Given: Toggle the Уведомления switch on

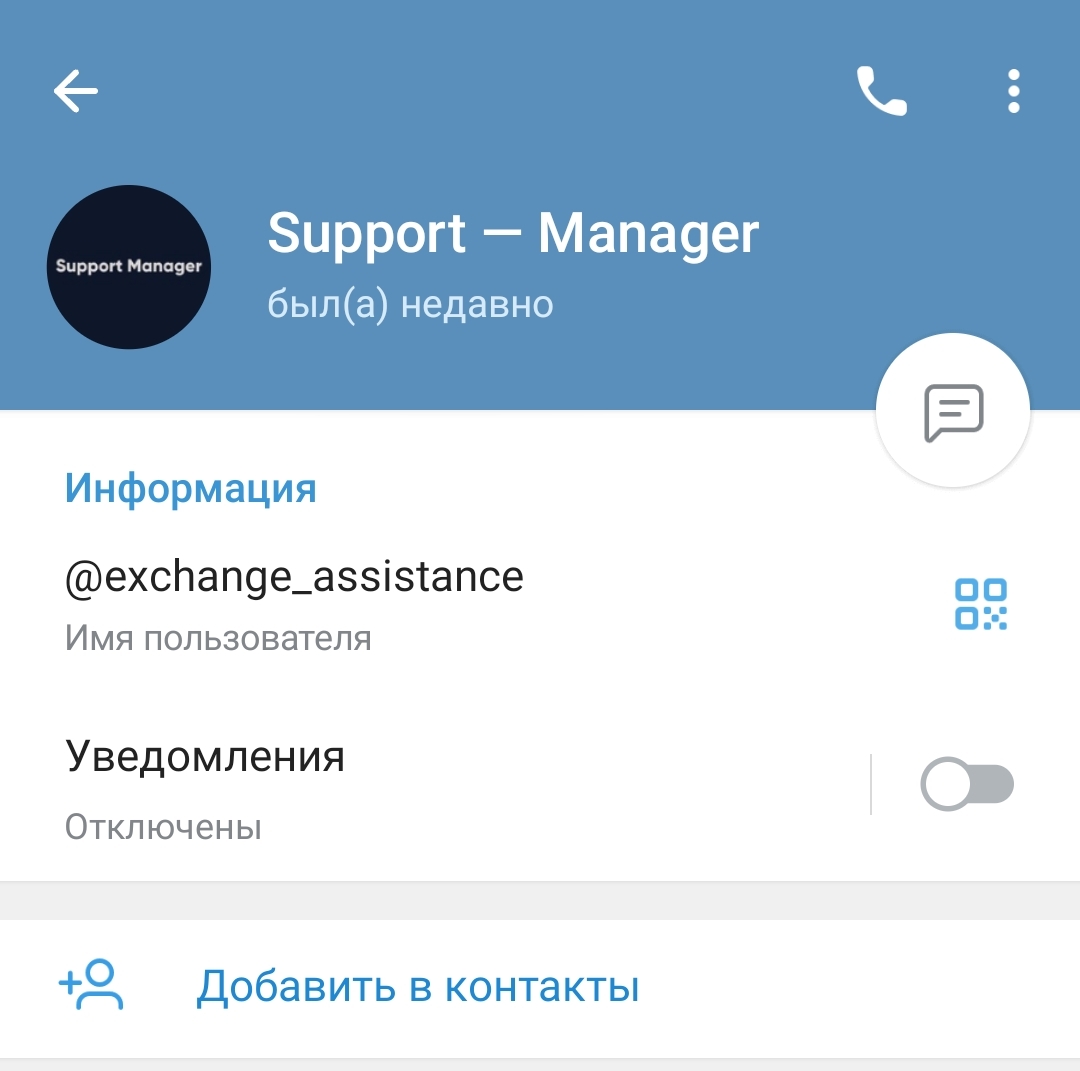Looking at the screenshot, I should pyautogui.click(x=967, y=784).
